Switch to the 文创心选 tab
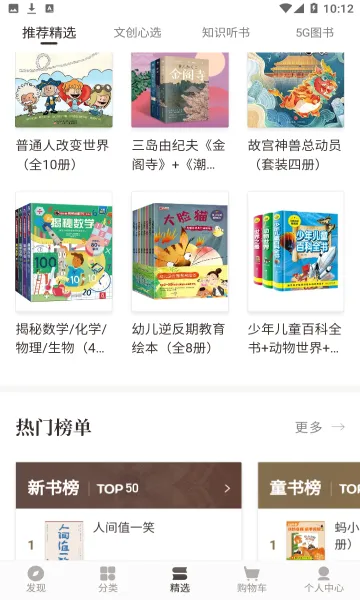This screenshot has width=360, height=600. [137, 33]
